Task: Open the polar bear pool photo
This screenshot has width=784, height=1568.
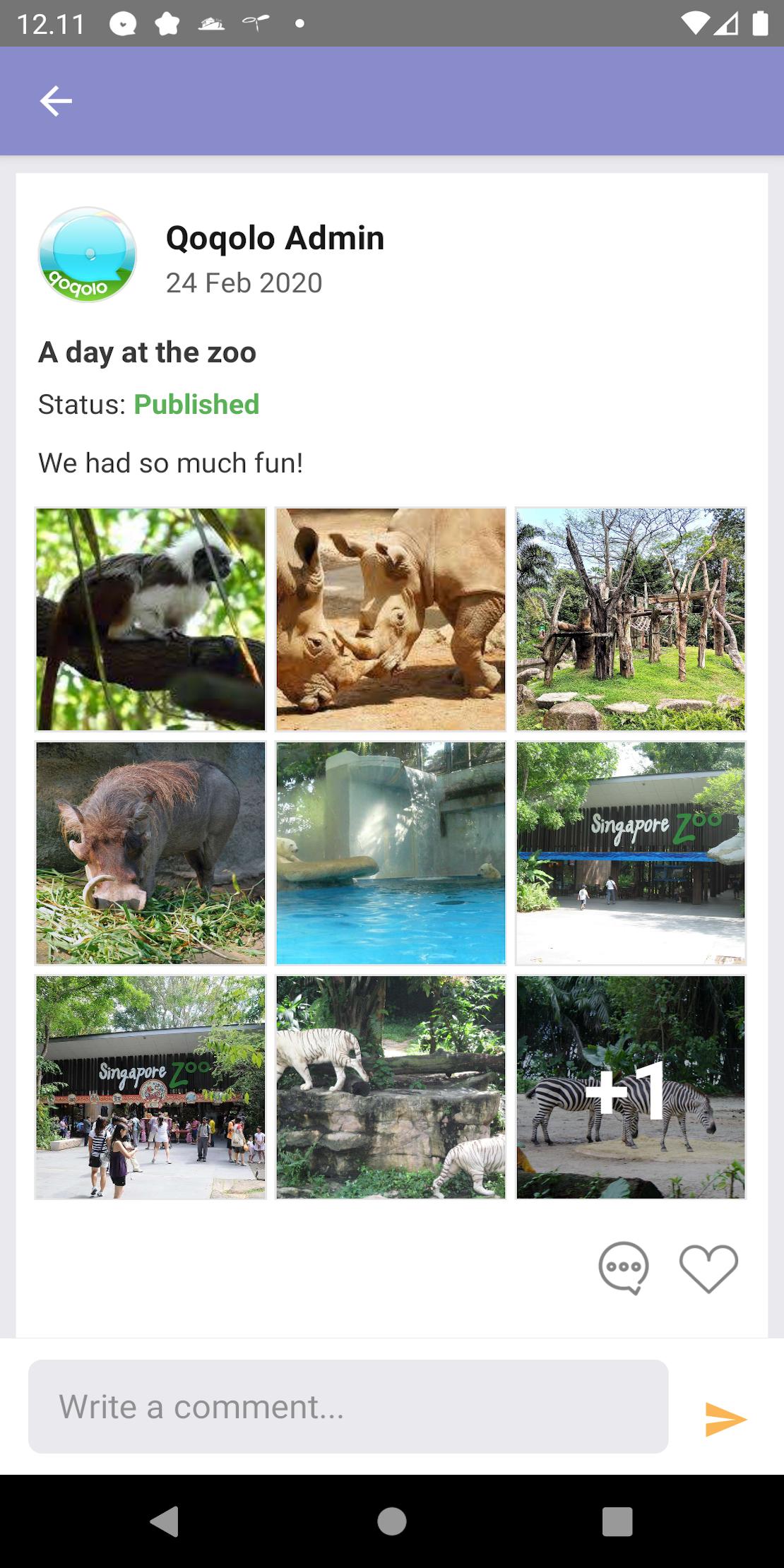Action: click(x=391, y=853)
